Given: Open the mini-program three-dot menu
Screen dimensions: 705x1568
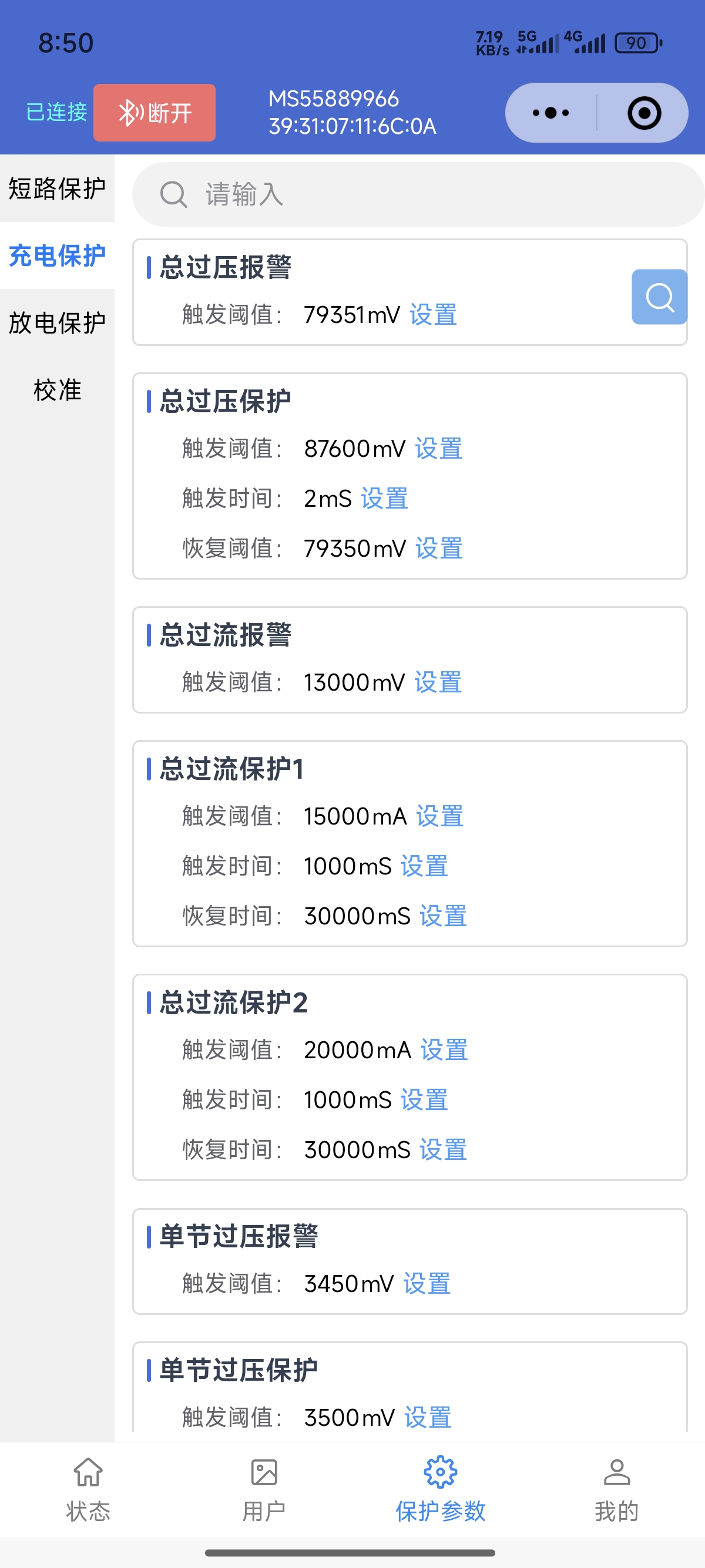Looking at the screenshot, I should pos(550,113).
